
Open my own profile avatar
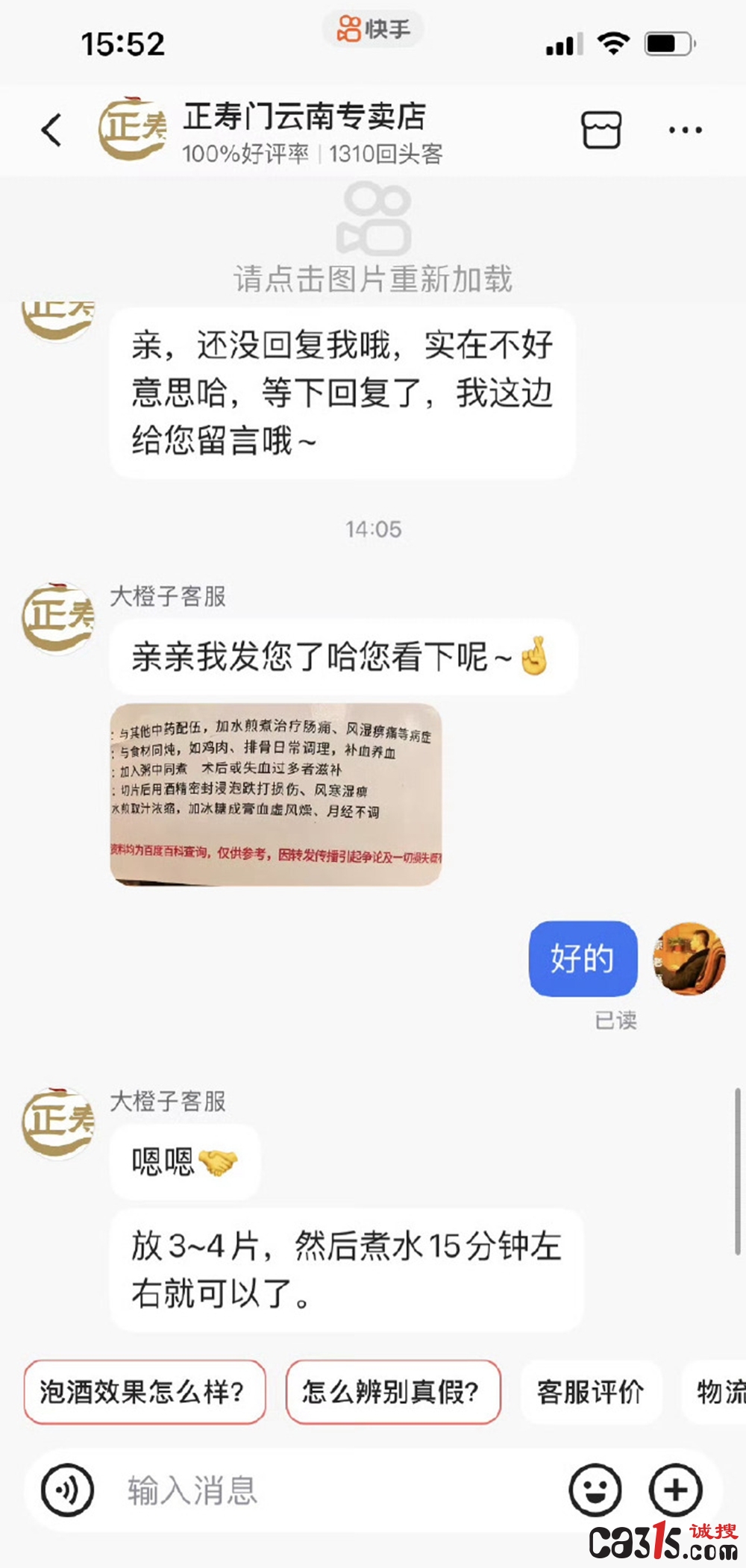(x=689, y=959)
